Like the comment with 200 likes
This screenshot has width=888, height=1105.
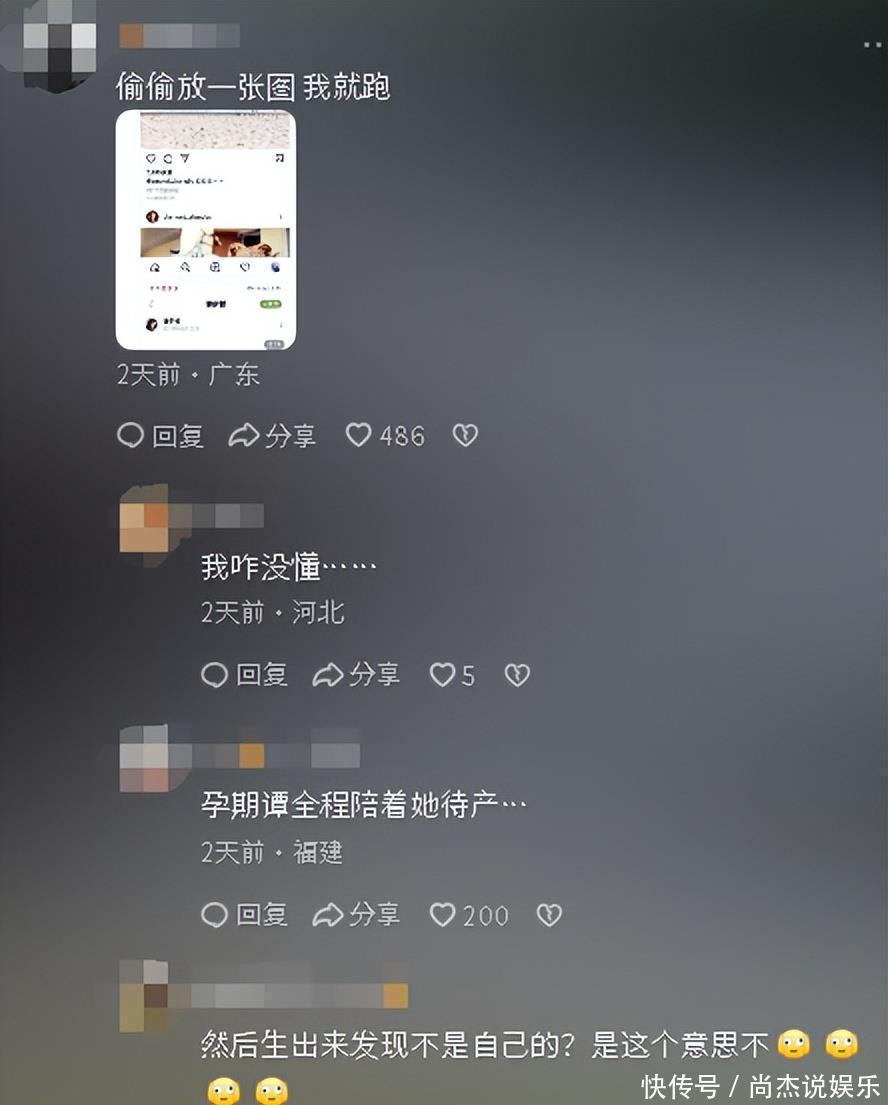click(x=469, y=915)
